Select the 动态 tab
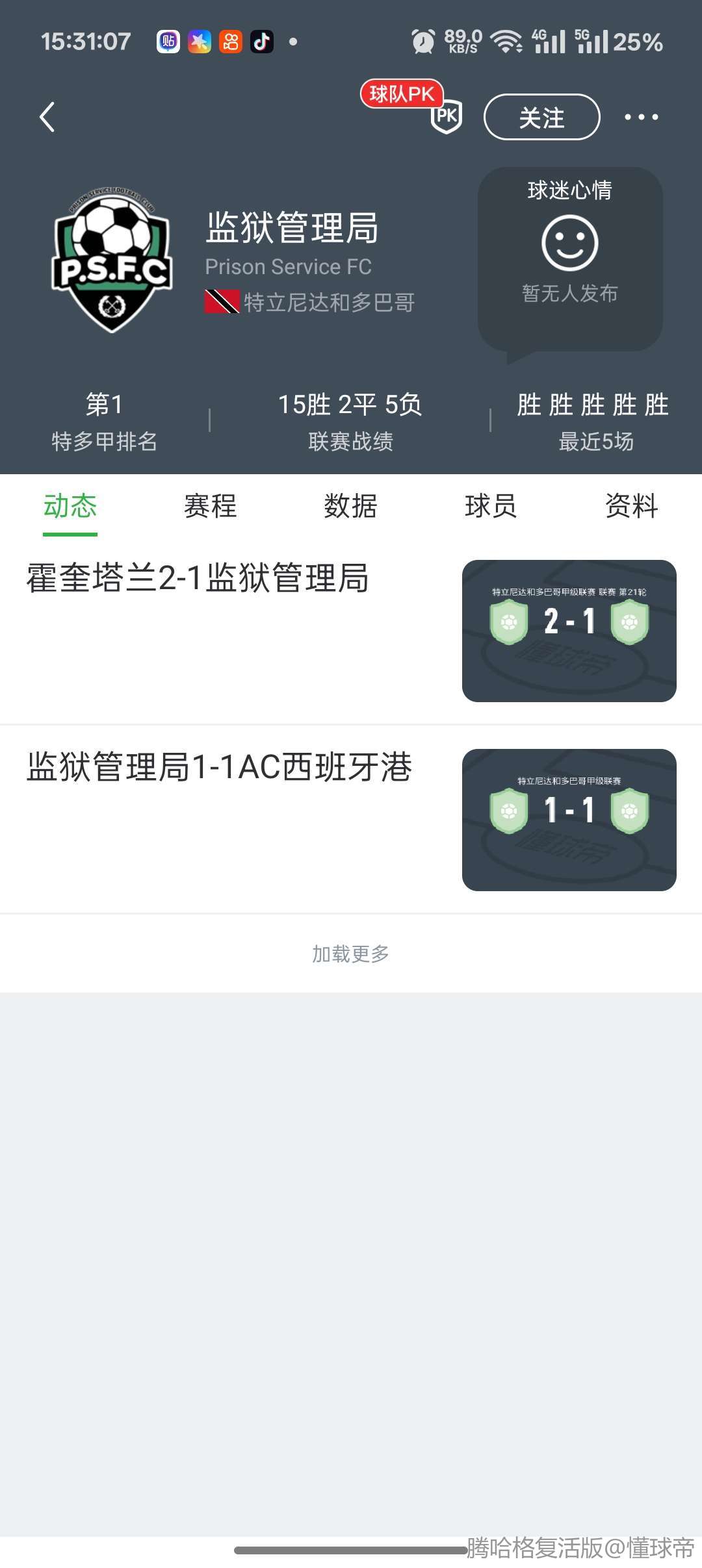 point(70,507)
